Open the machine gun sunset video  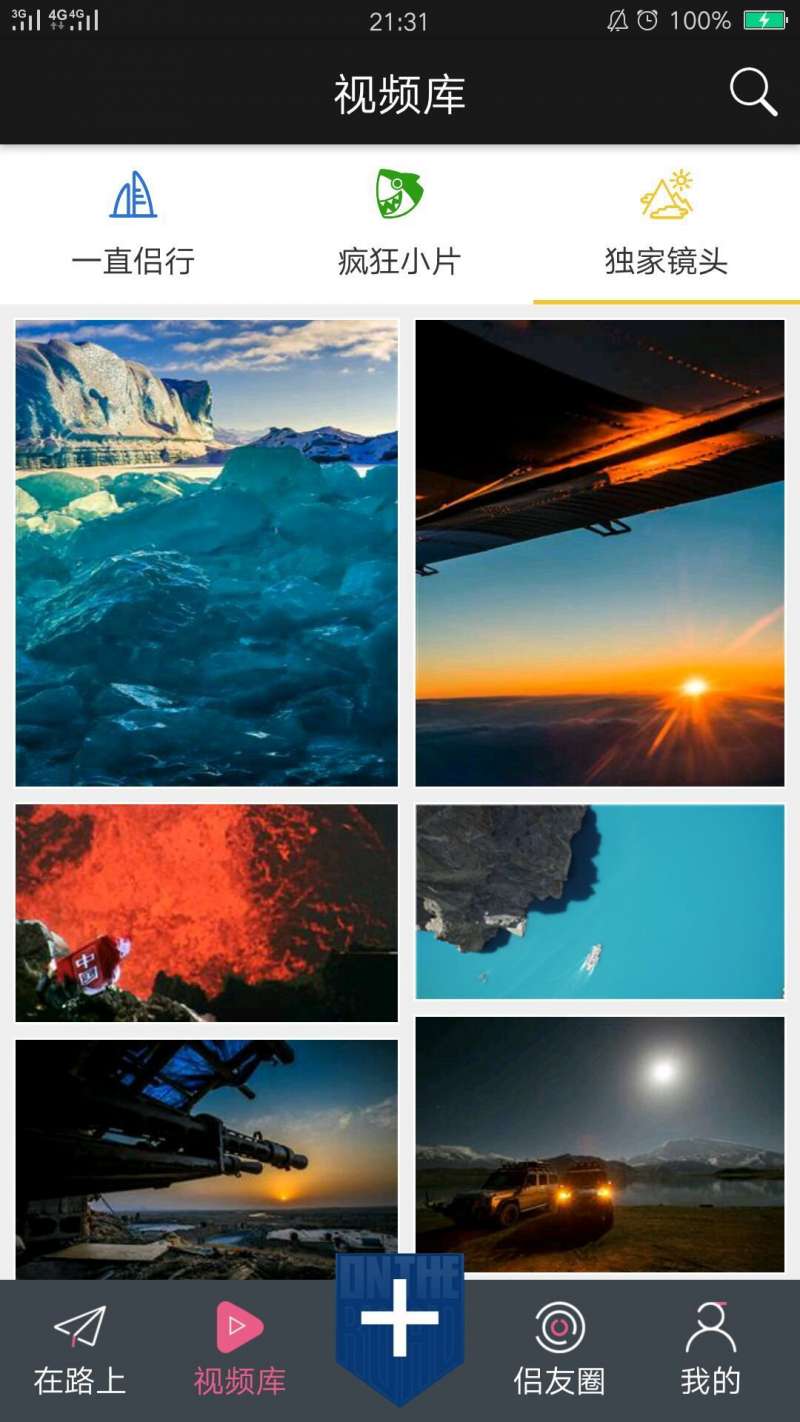point(207,1159)
